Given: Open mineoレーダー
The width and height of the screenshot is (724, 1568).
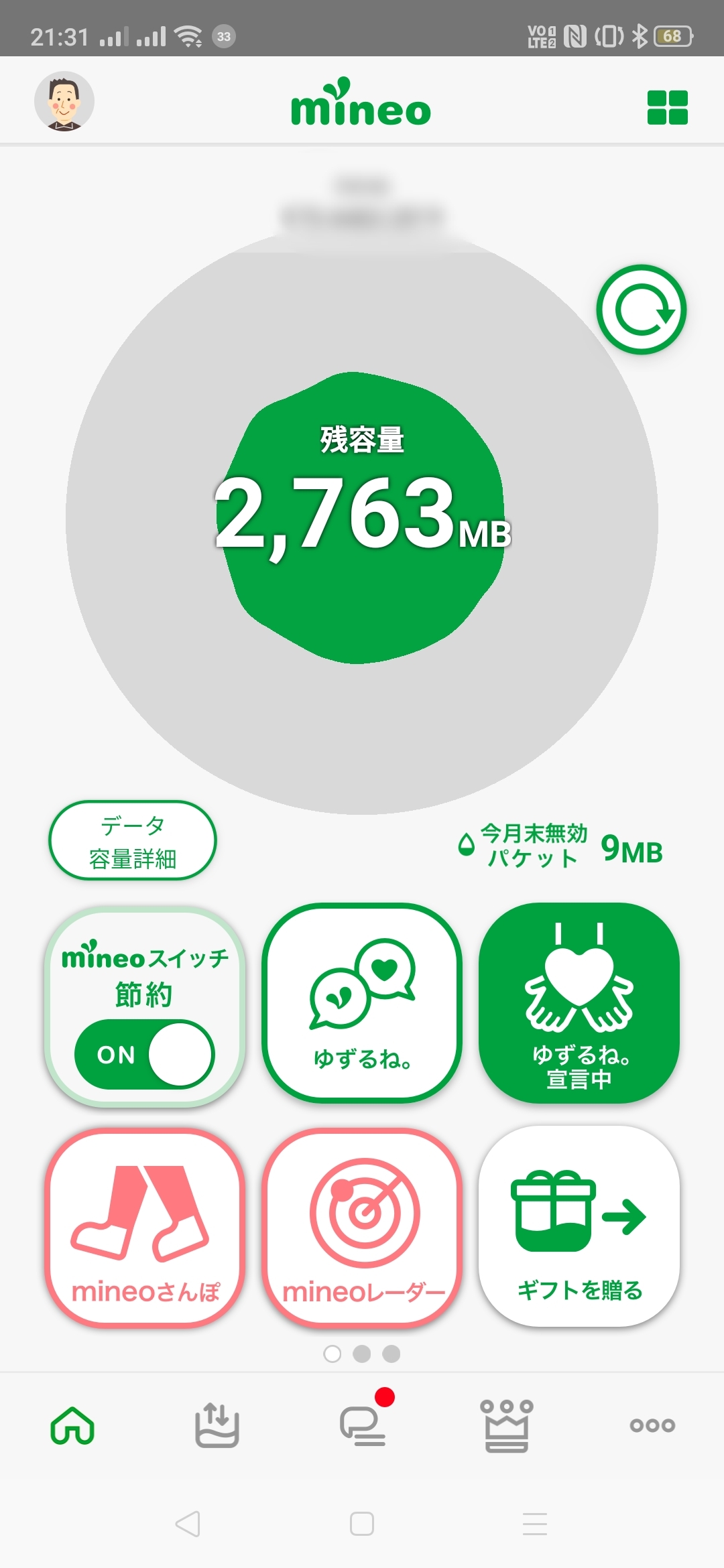Looking at the screenshot, I should (362, 1227).
